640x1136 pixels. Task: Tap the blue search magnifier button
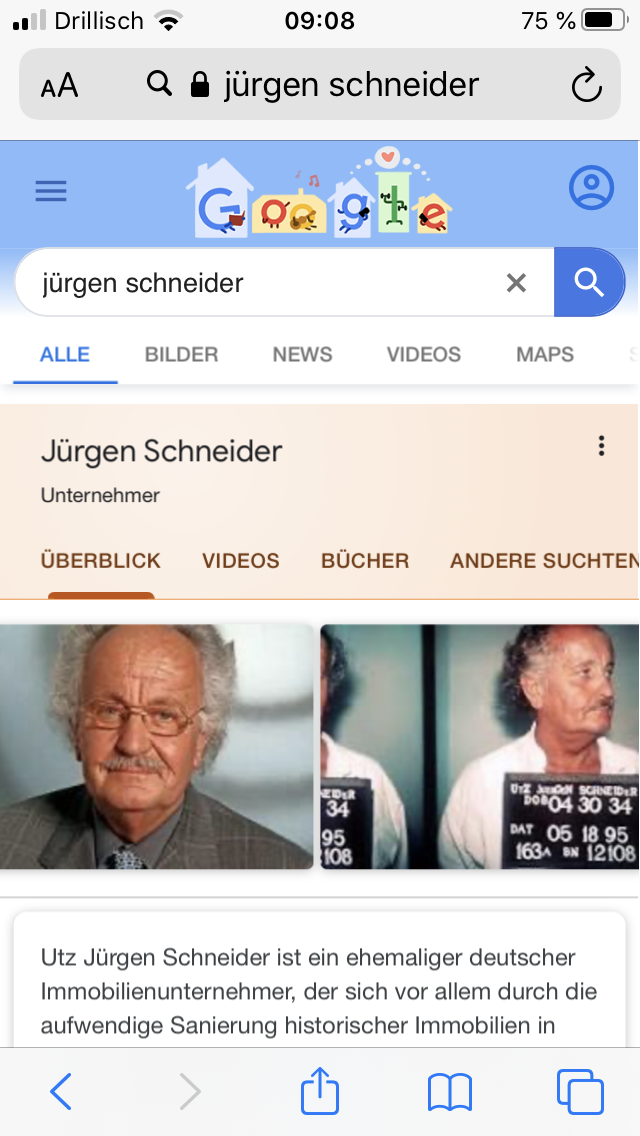coord(590,283)
